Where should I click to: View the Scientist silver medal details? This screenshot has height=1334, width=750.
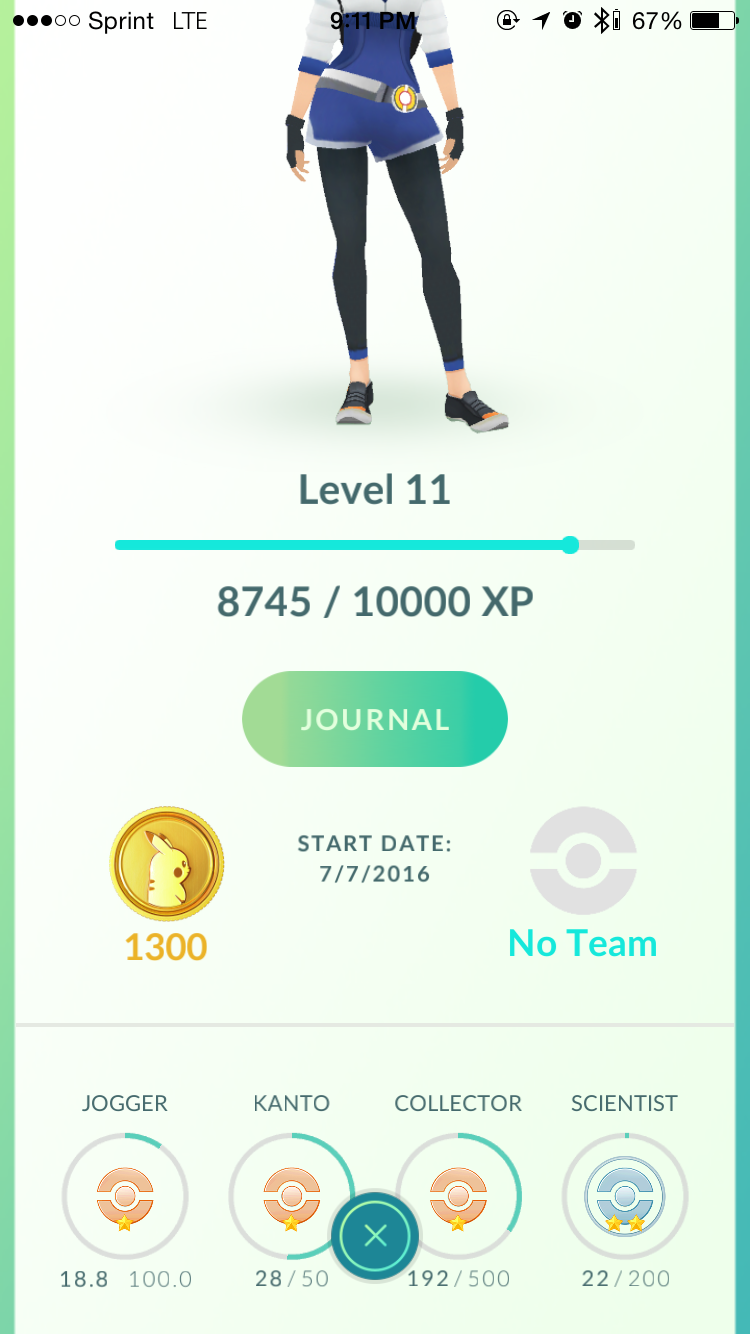point(624,1195)
